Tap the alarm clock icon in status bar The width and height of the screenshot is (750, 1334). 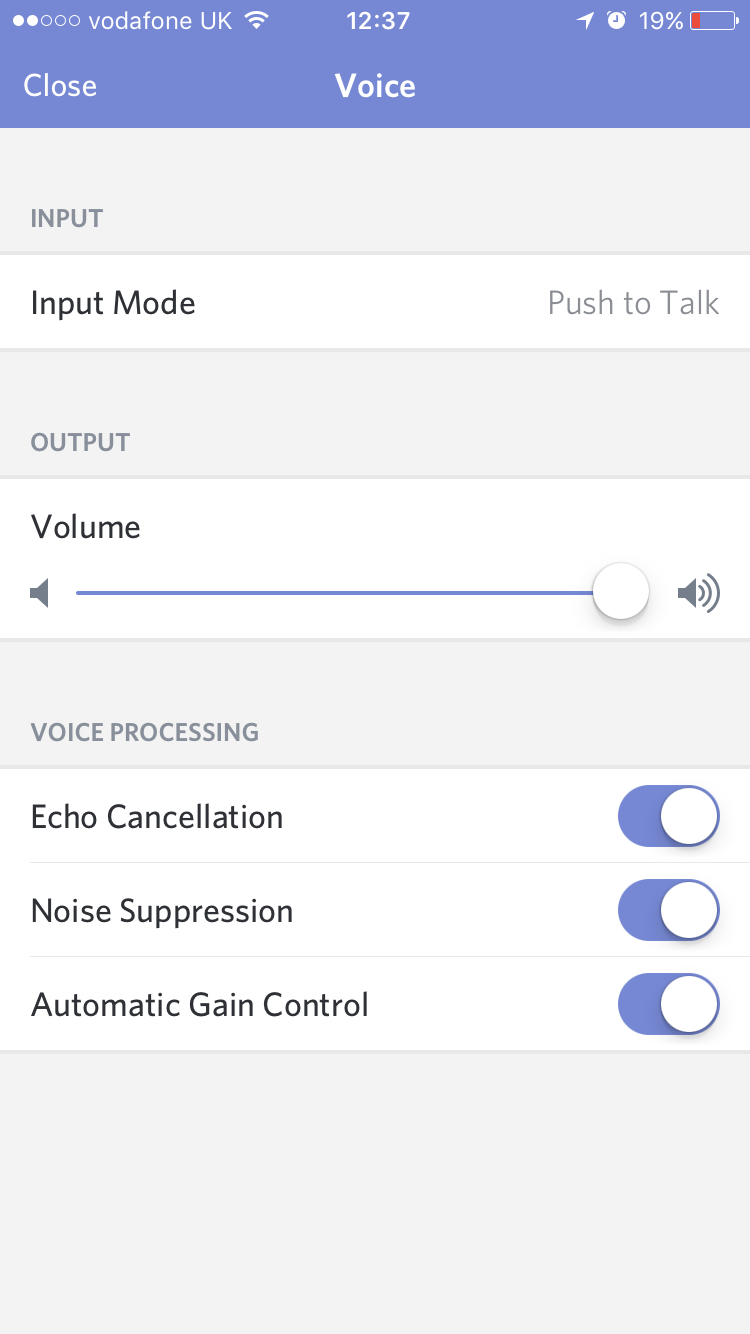(616, 19)
